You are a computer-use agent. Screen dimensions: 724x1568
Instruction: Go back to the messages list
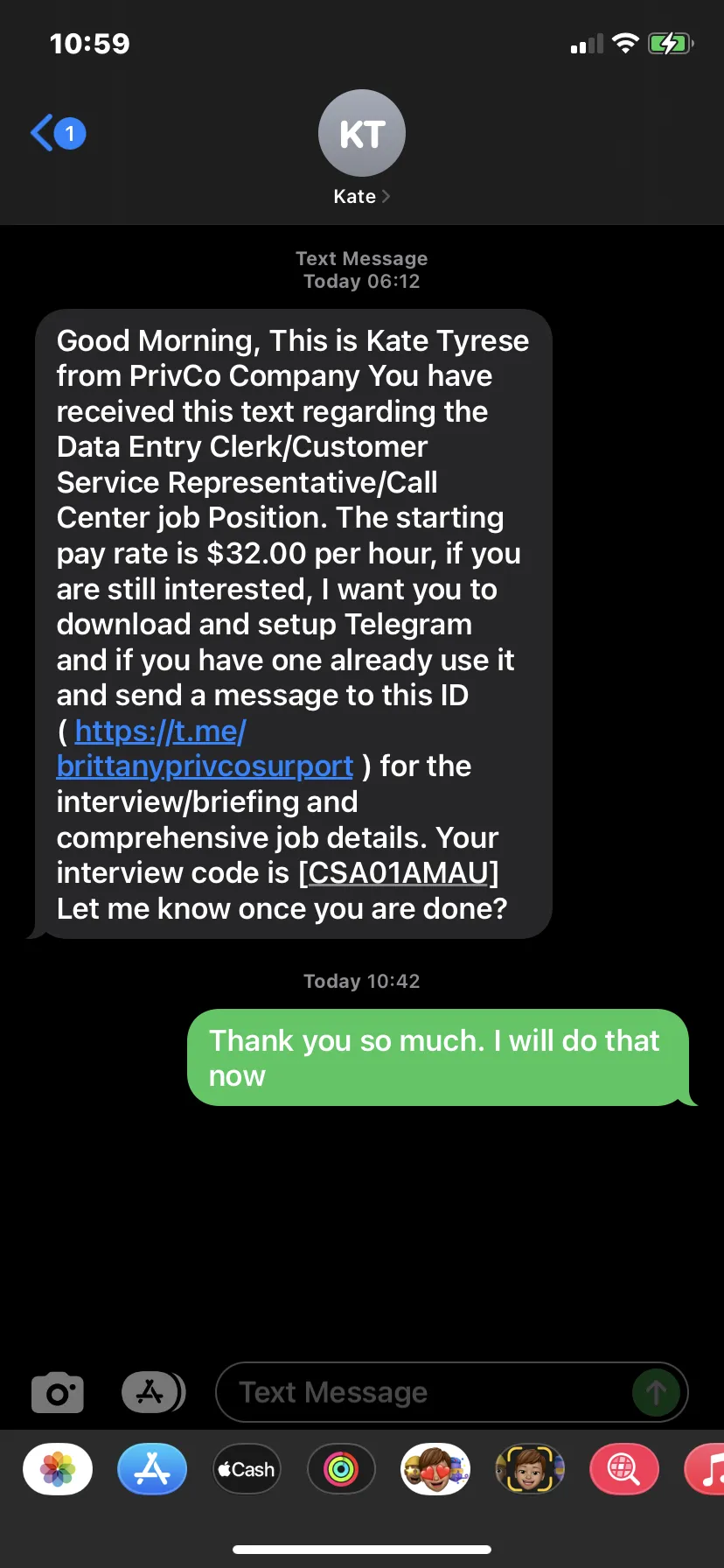pyautogui.click(x=58, y=133)
